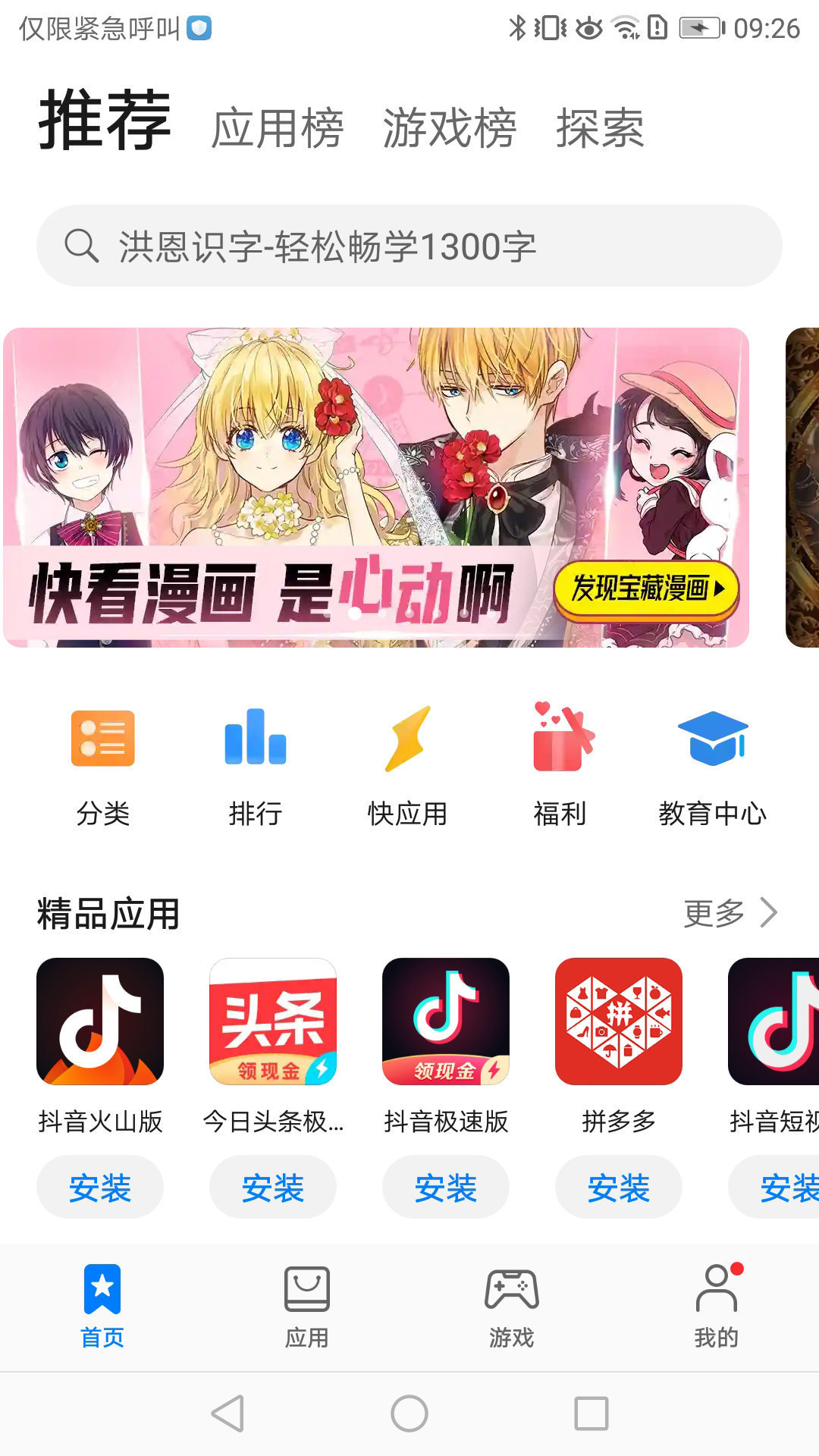The height and width of the screenshot is (1456, 819).
Task: Switch to the 游戏 bottom tab
Action: [512, 1306]
